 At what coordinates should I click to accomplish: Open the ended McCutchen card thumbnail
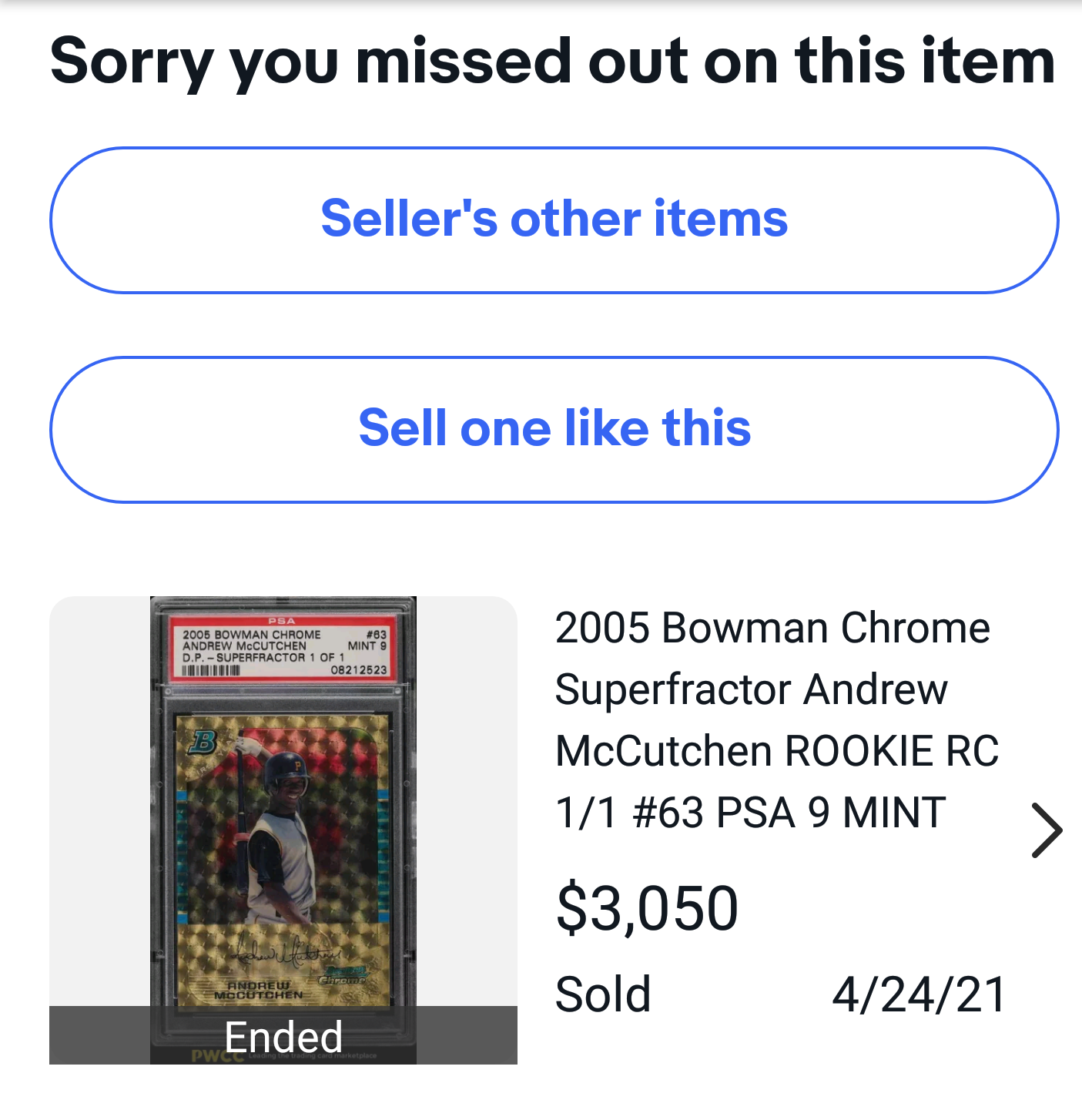283,830
